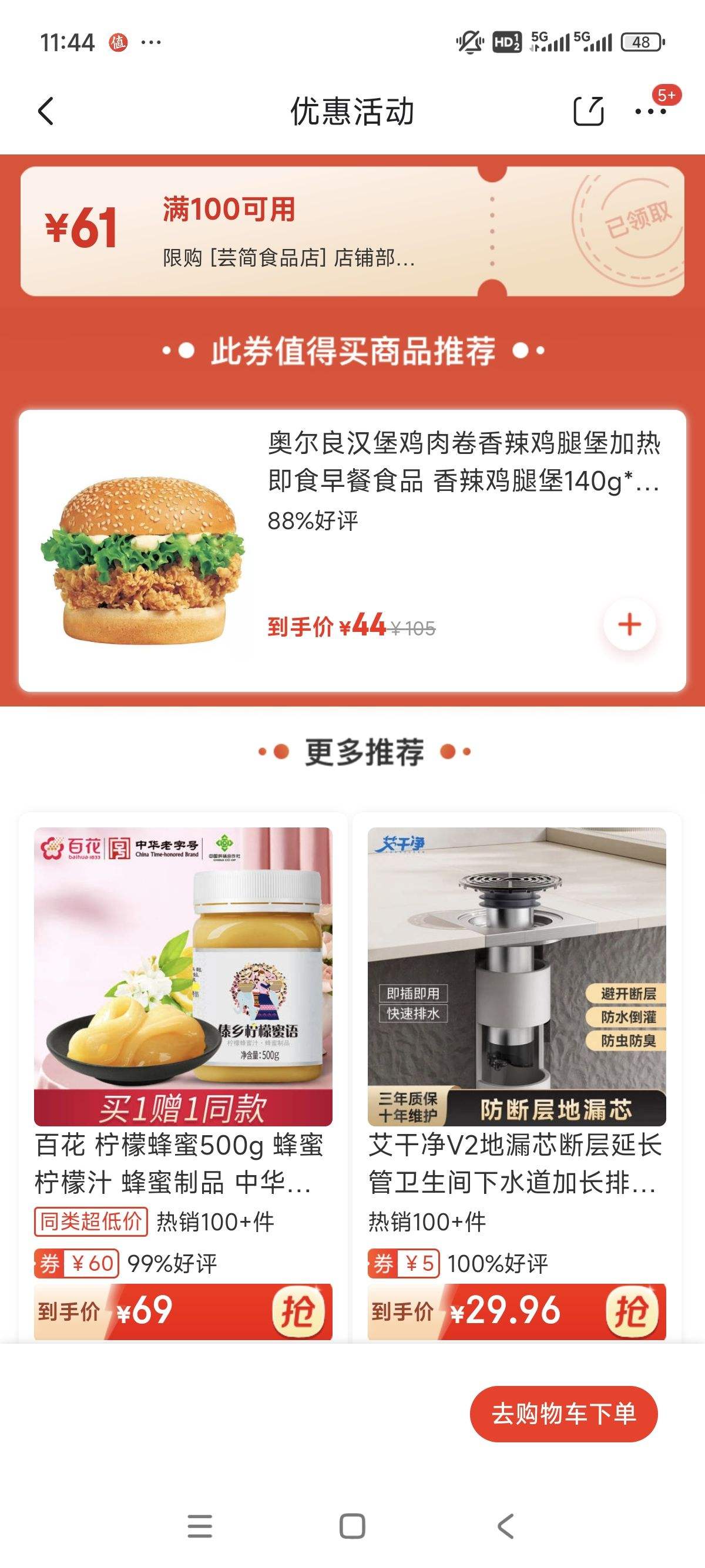Add the 奥尔良汉堡 item with the plus button
This screenshot has height=1568, width=705.
pyautogui.click(x=630, y=624)
